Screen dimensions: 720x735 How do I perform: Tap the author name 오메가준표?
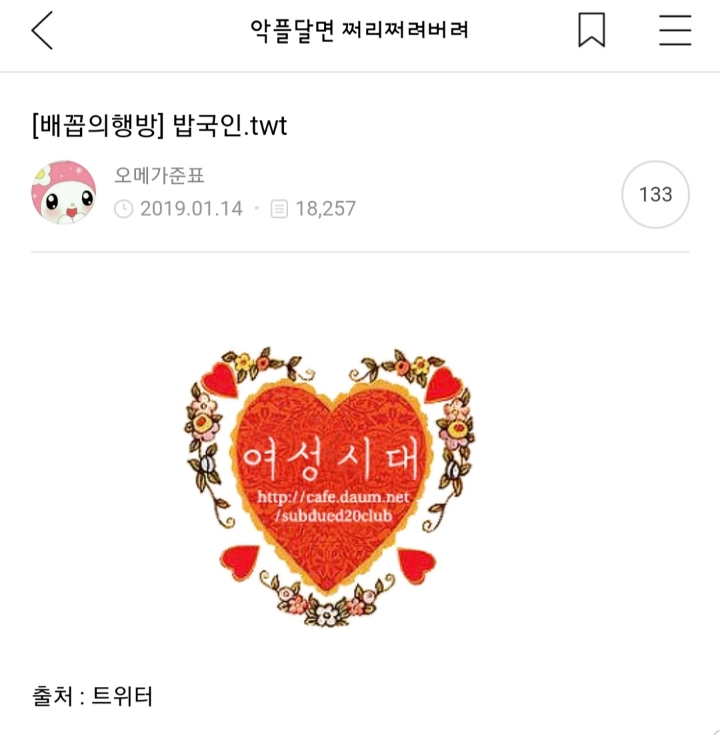(x=159, y=175)
